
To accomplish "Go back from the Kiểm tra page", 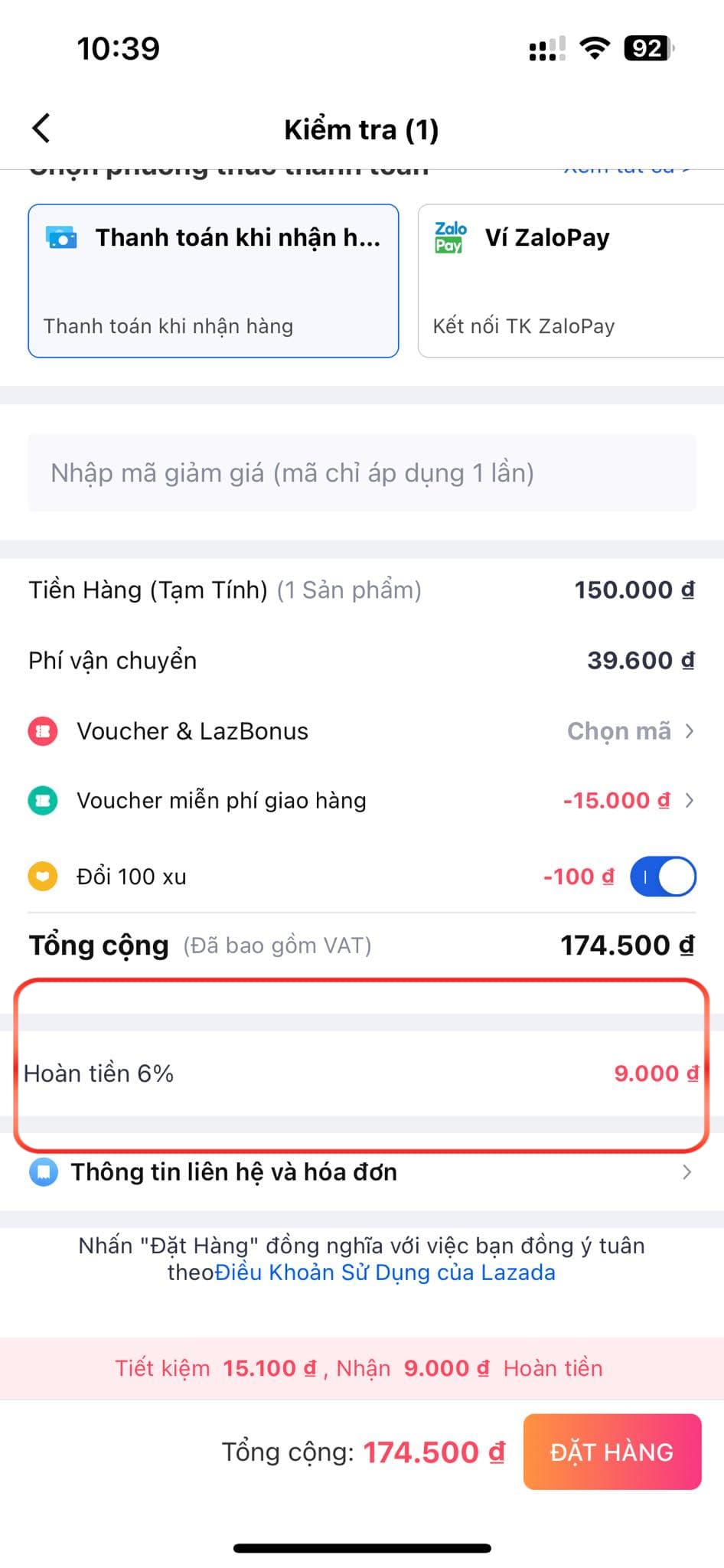I will pyautogui.click(x=41, y=129).
